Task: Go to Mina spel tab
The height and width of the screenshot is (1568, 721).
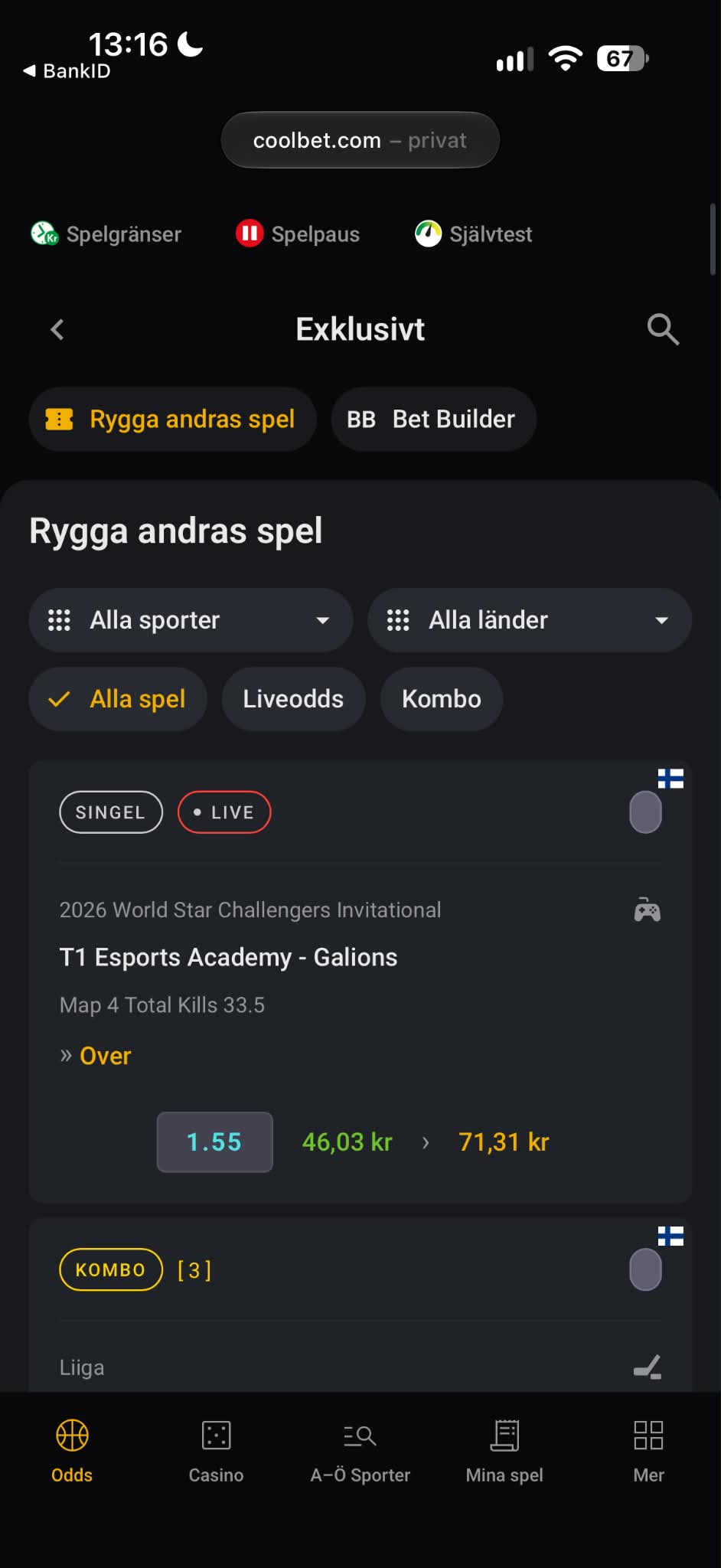Action: click(x=504, y=1452)
